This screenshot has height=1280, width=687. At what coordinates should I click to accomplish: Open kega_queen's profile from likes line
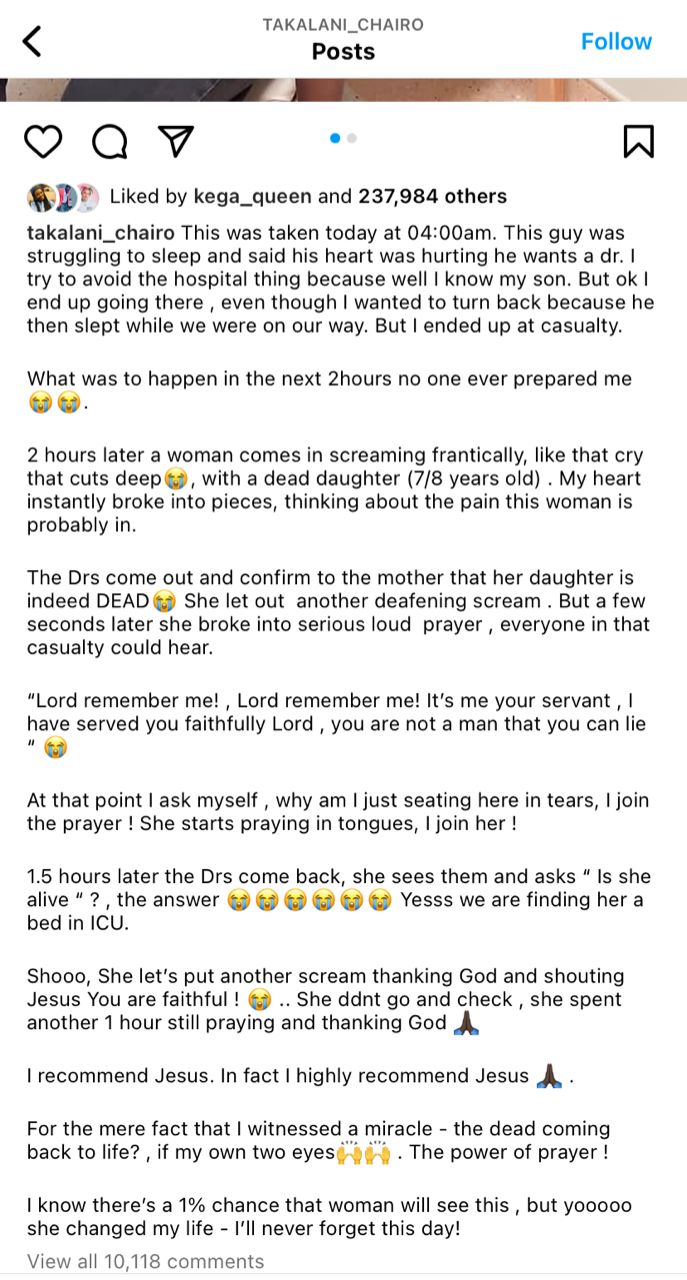(x=261, y=197)
